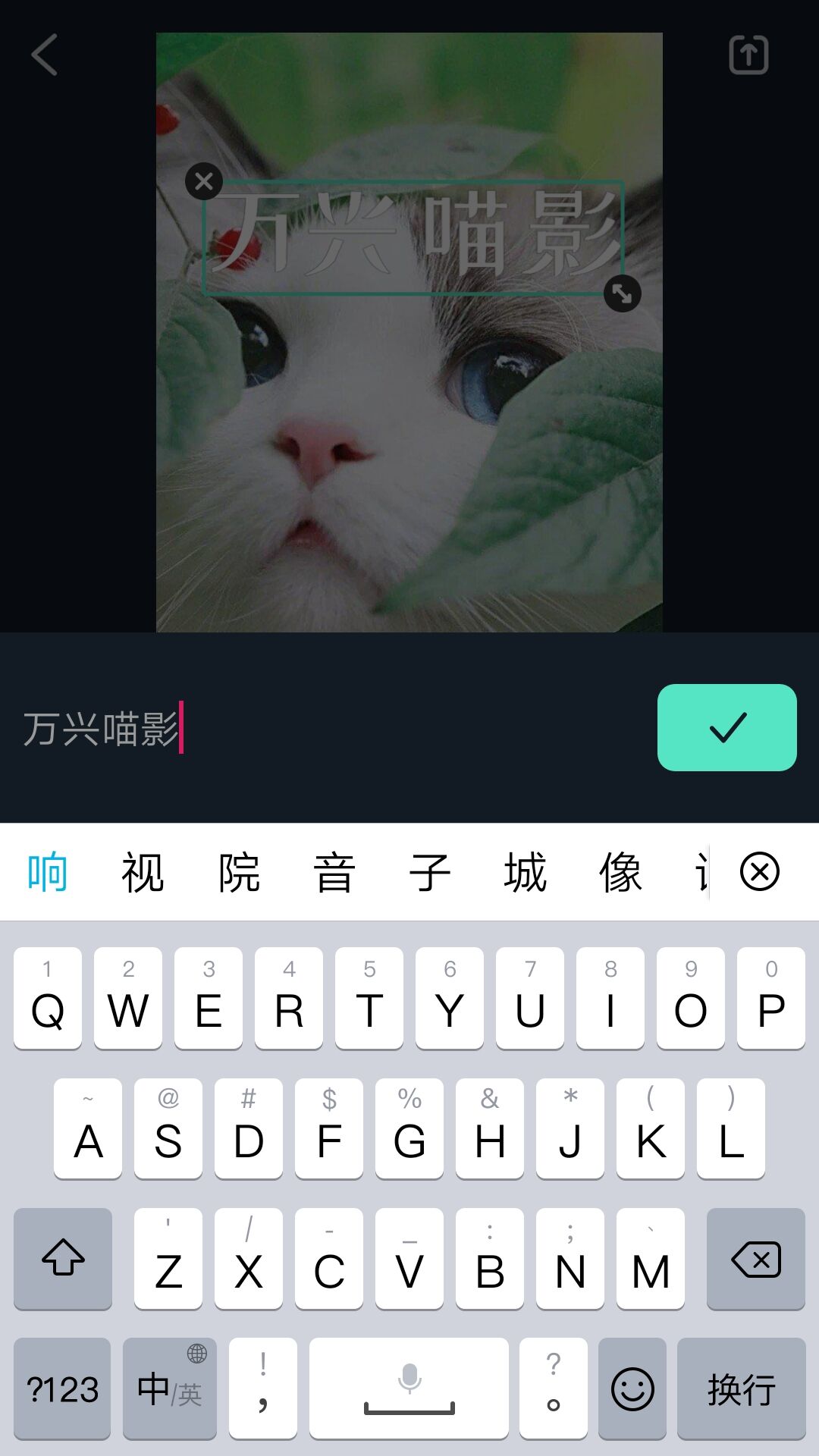819x1456 pixels.
Task: Tap the 换行 return key
Action: pyautogui.click(x=741, y=1389)
